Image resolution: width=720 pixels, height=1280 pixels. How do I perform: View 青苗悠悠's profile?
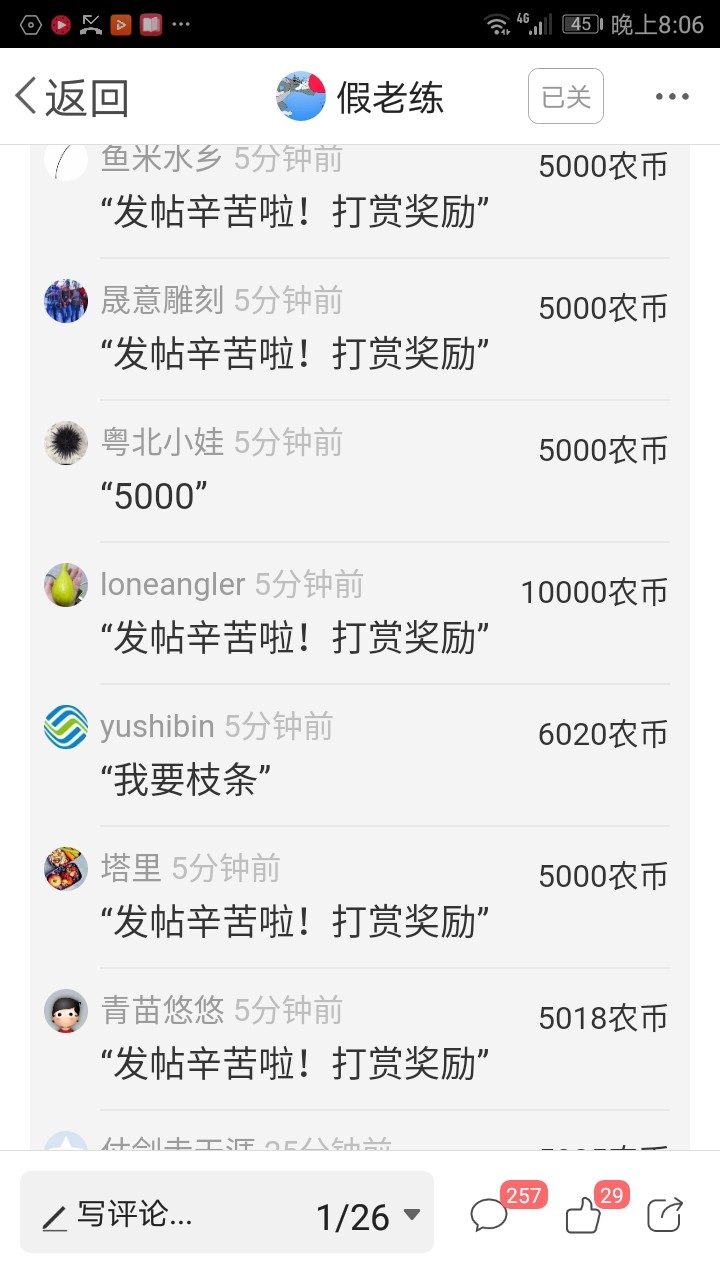click(163, 1010)
